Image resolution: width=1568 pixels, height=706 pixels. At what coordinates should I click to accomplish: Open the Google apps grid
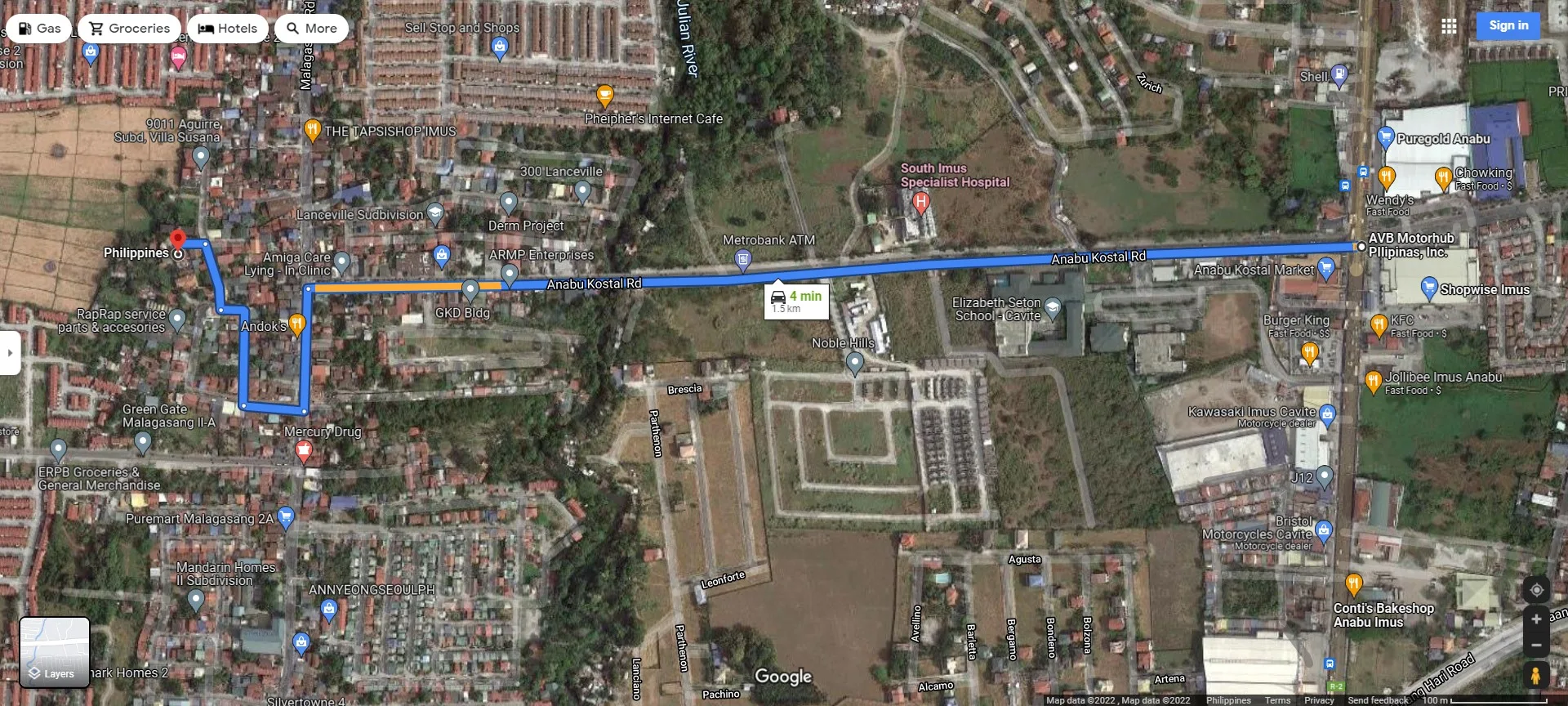pyautogui.click(x=1449, y=26)
